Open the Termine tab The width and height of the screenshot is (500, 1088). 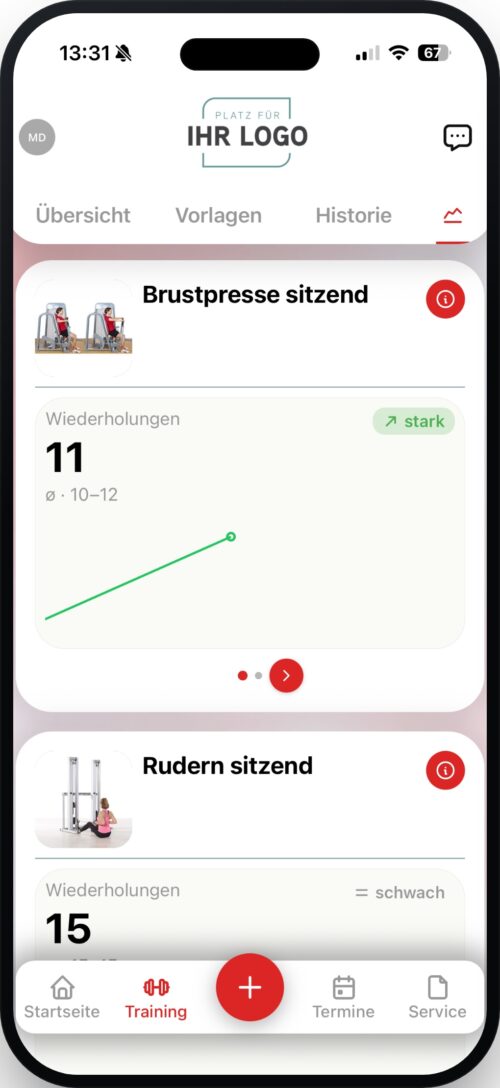pyautogui.click(x=343, y=997)
